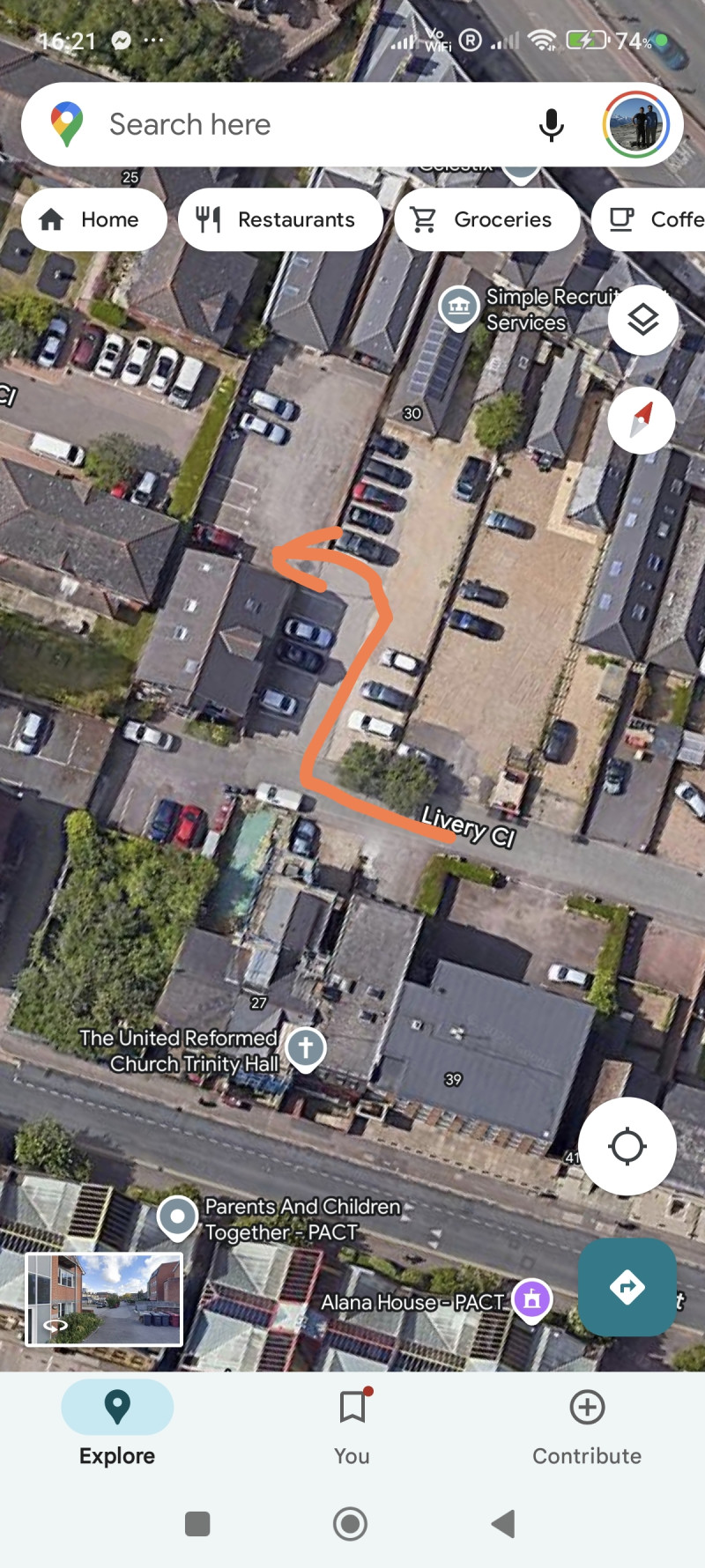Open the Search here box
The height and width of the screenshot is (1568, 705).
pos(300,125)
